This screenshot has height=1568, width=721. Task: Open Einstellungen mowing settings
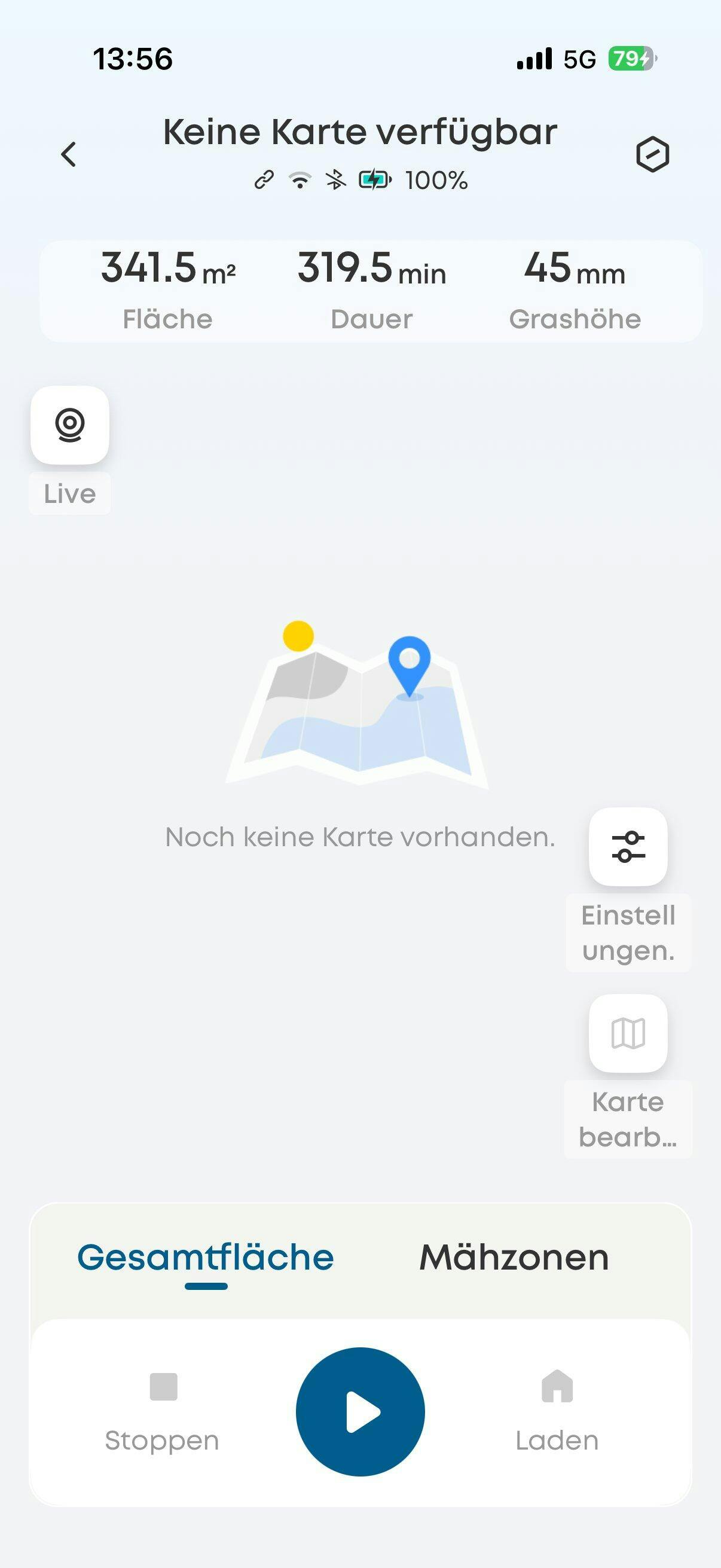pos(628,847)
